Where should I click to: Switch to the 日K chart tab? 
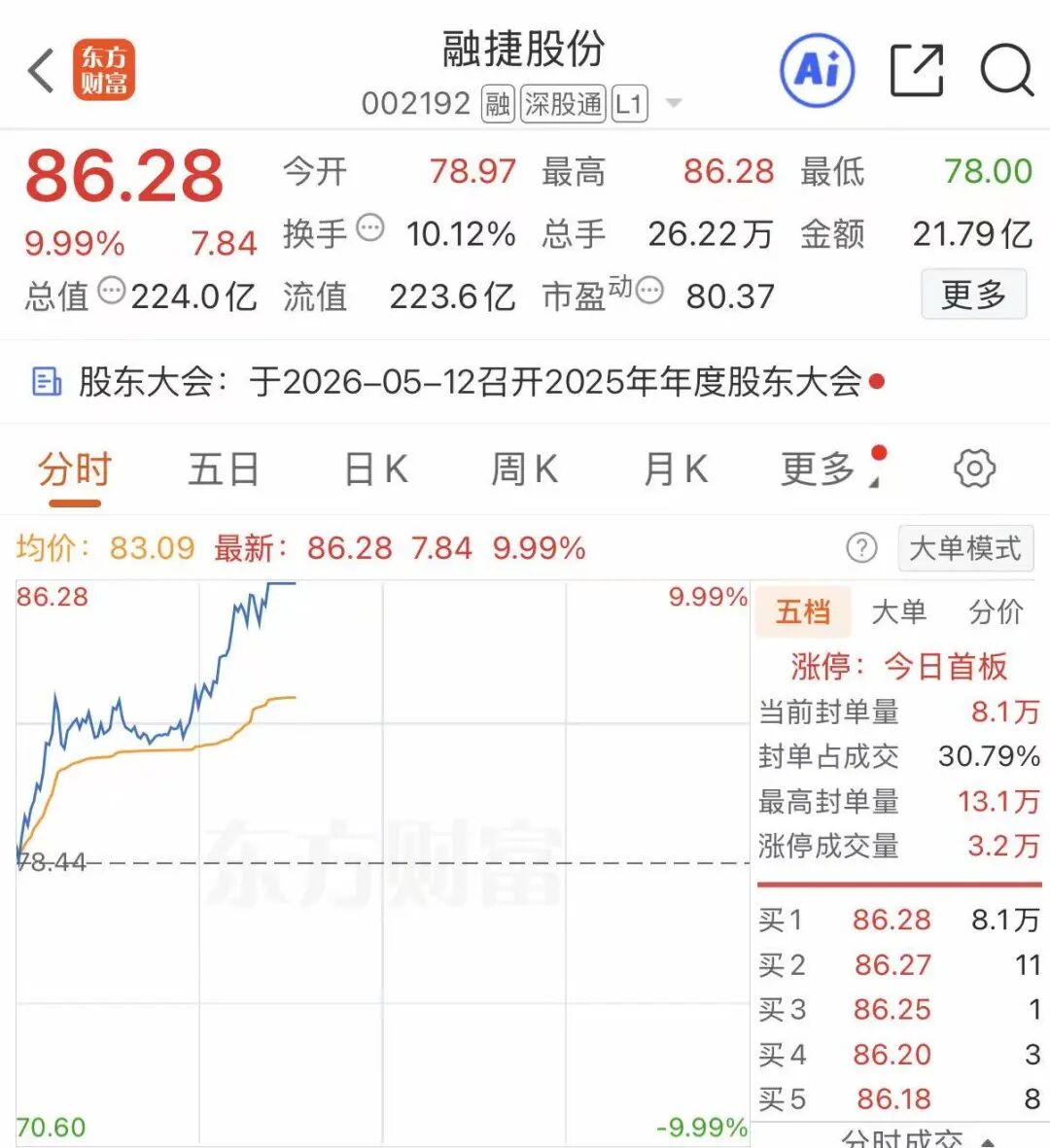coord(375,470)
